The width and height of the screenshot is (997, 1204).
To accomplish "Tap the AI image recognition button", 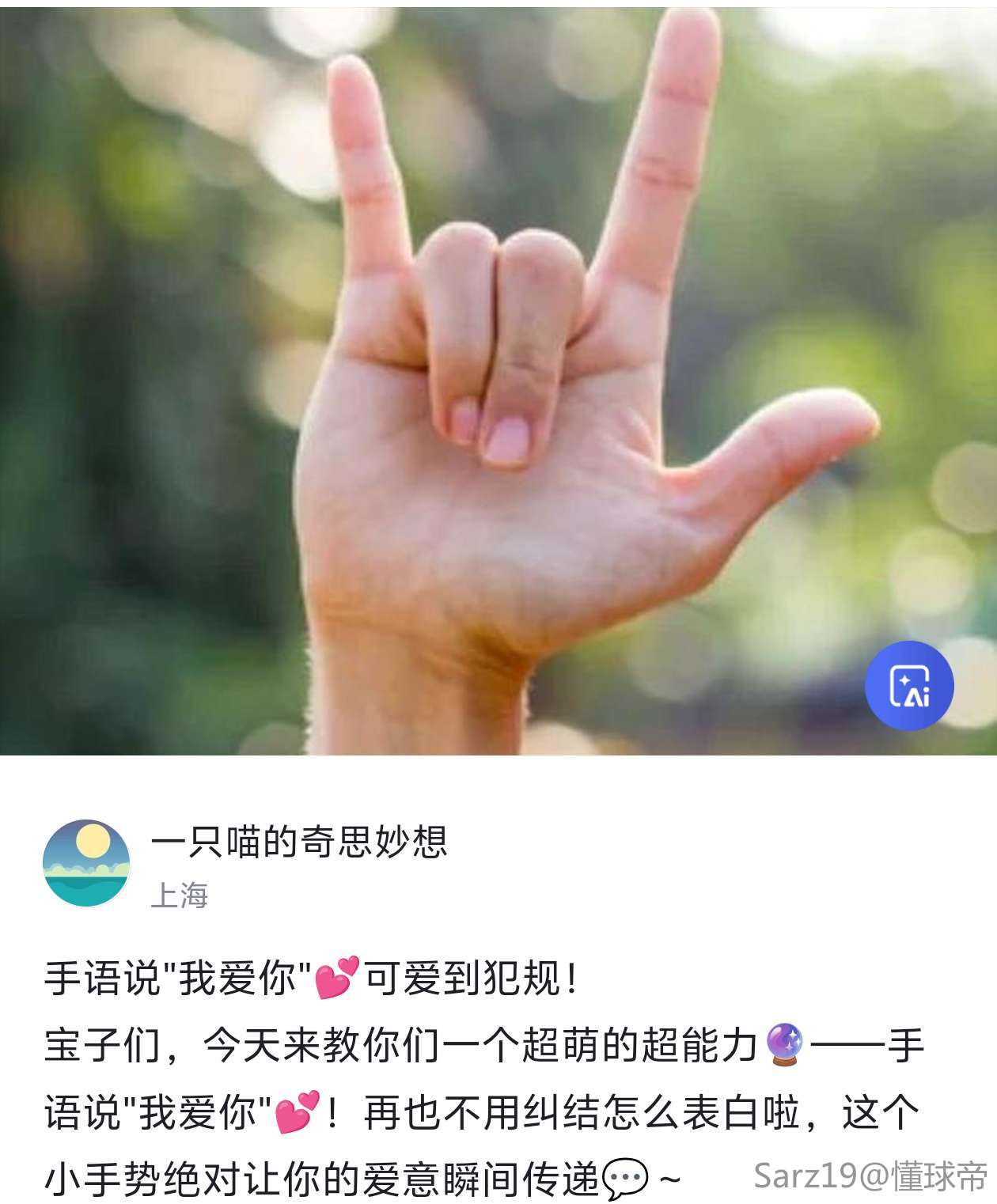I will 908,686.
